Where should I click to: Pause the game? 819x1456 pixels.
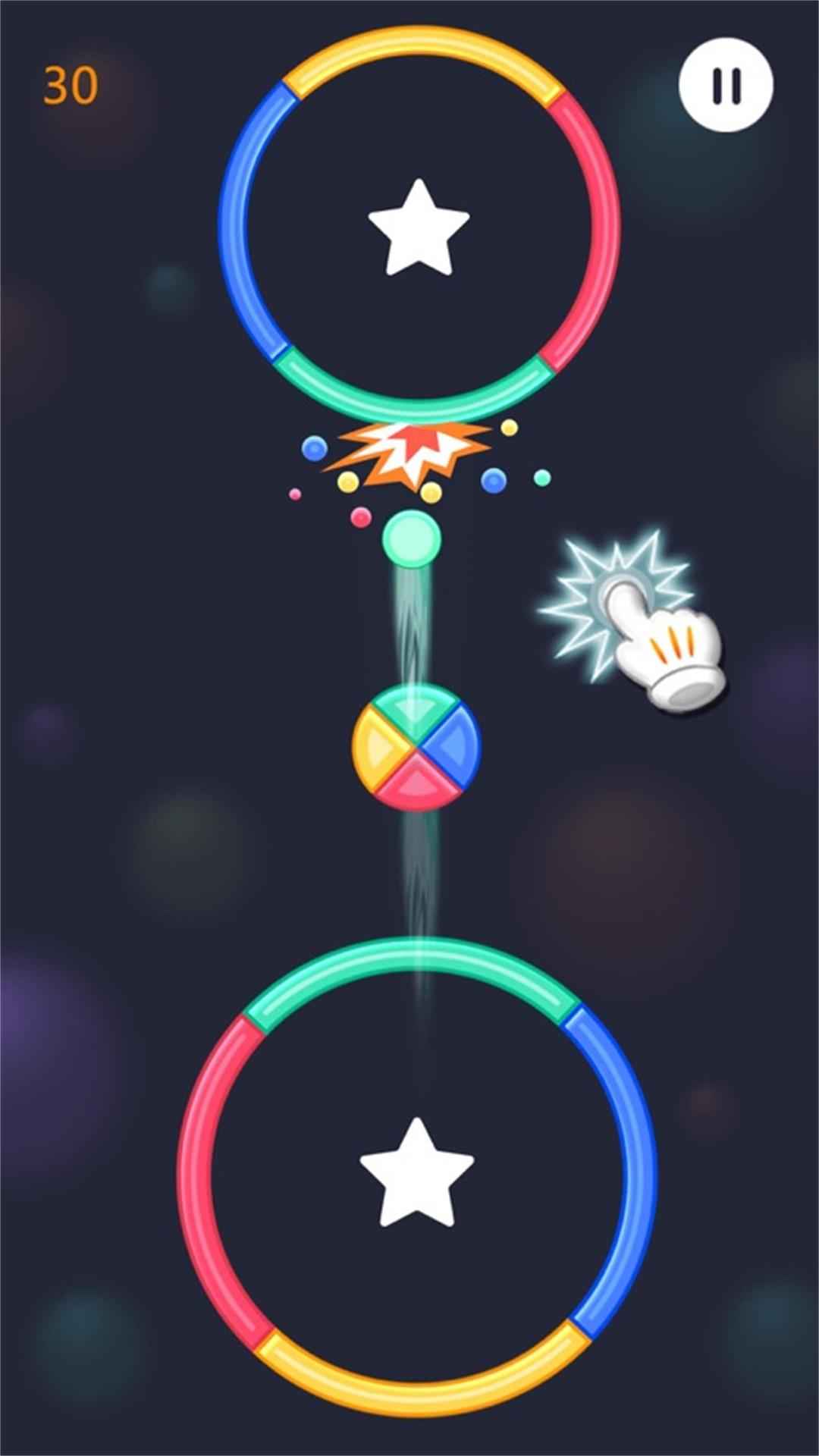point(726,85)
